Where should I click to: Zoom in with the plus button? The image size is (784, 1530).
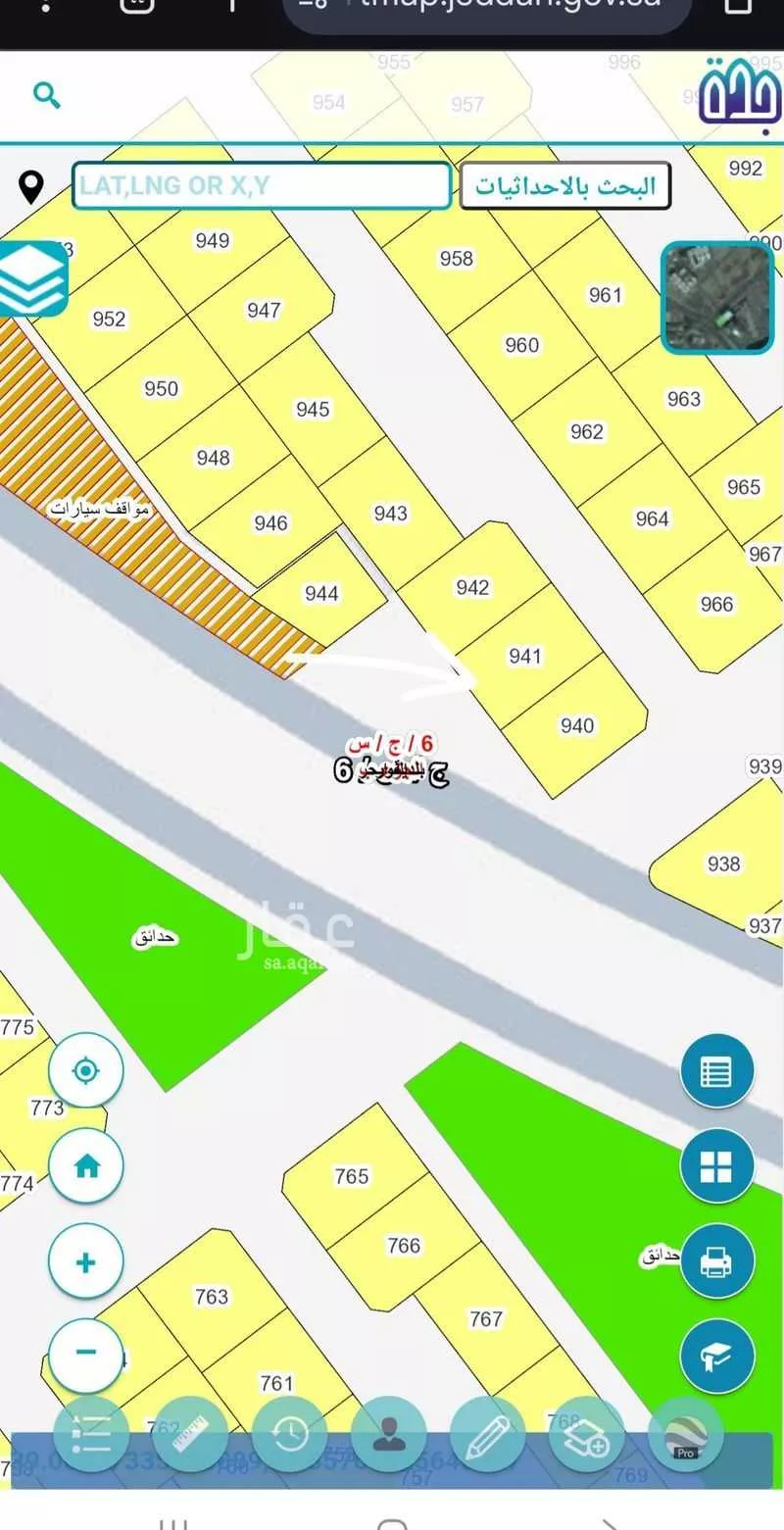tap(86, 1261)
